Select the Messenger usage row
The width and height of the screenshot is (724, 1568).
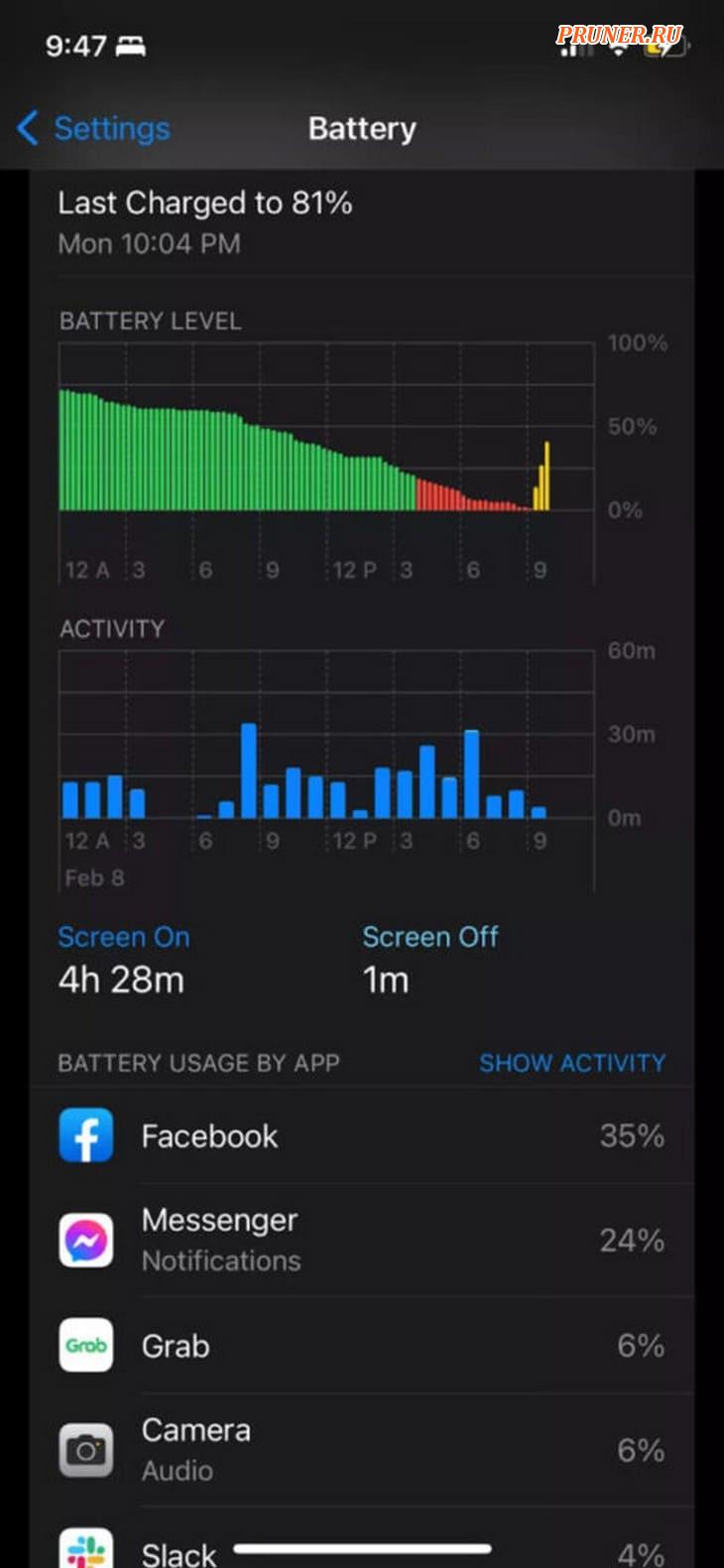tap(362, 1241)
